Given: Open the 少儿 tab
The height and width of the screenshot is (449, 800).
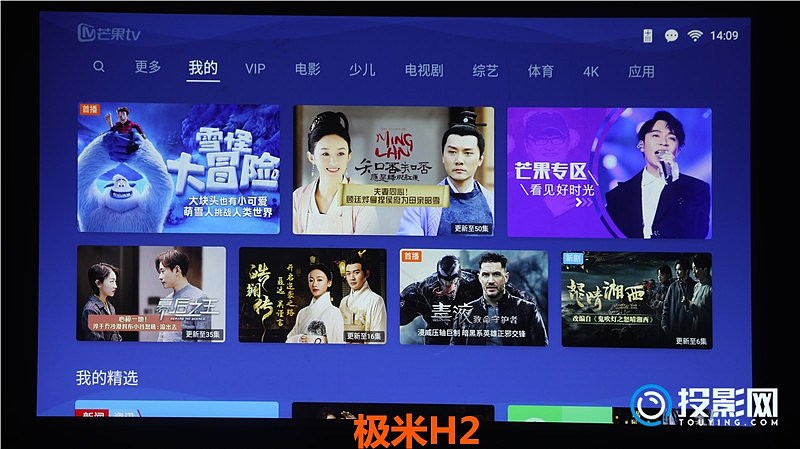Looking at the screenshot, I should point(362,70).
